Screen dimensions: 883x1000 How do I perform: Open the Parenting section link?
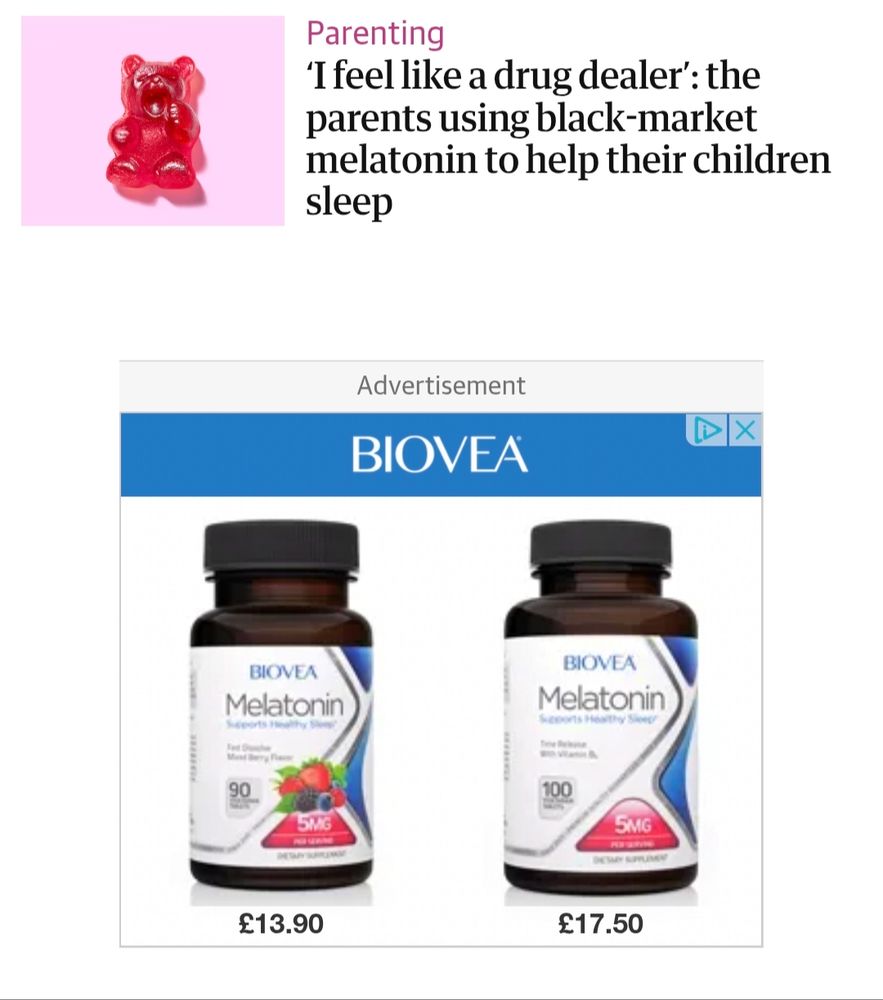(x=375, y=33)
